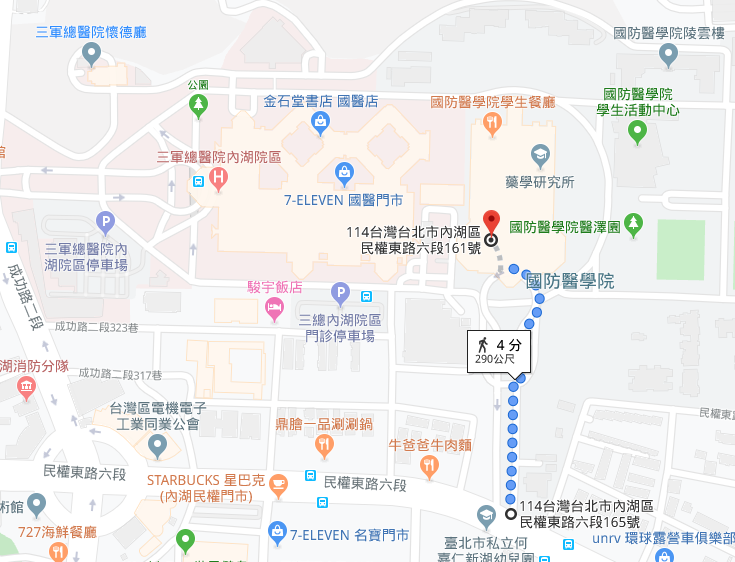Image resolution: width=735 pixels, height=562 pixels.
Task: Select the 三軍總醫院內湖院區停車場 parking marker
Action: pyautogui.click(x=105, y=223)
